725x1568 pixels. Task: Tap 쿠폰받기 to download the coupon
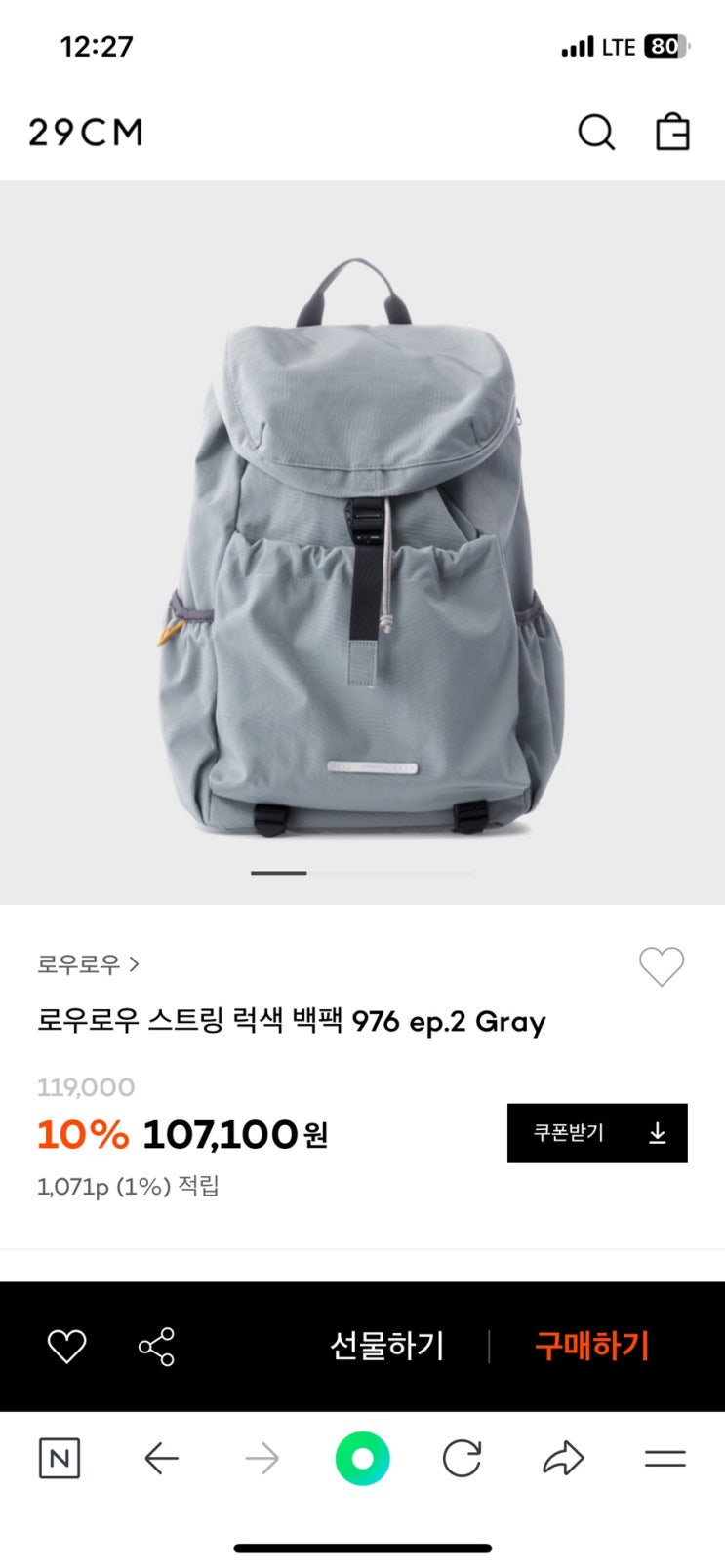pyautogui.click(x=597, y=1133)
